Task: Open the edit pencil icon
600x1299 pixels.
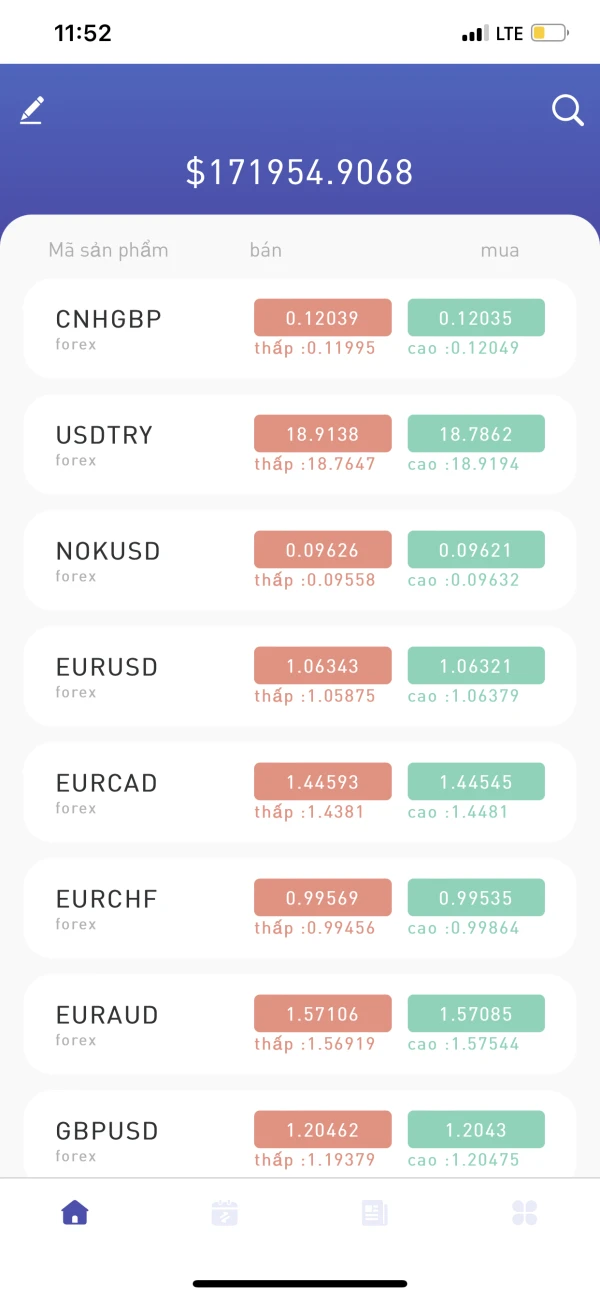Action: [32, 110]
